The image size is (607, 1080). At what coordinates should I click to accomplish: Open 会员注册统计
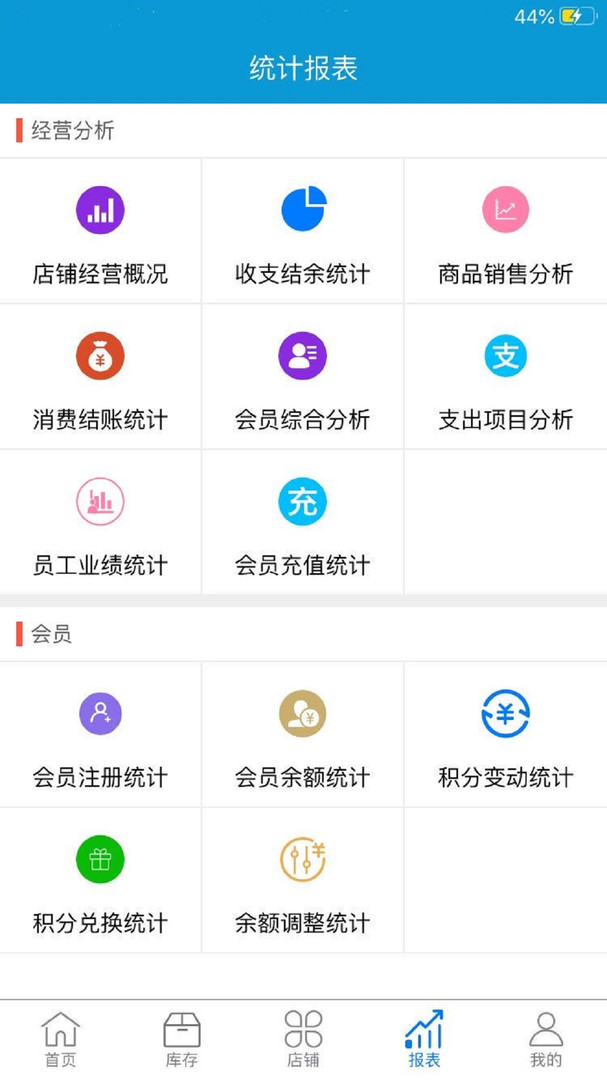(x=100, y=736)
